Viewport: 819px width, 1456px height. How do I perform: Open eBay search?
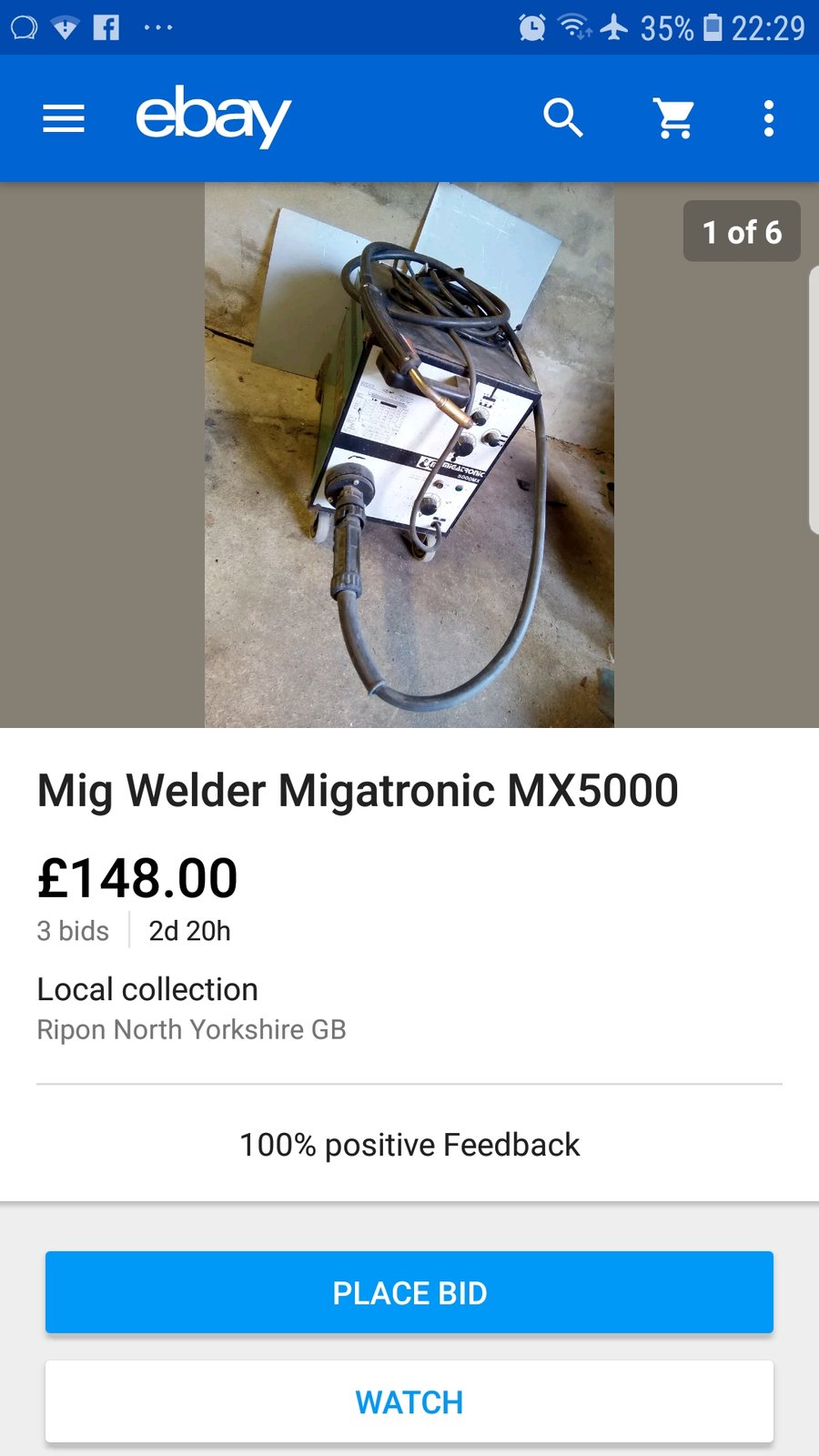coord(562,118)
